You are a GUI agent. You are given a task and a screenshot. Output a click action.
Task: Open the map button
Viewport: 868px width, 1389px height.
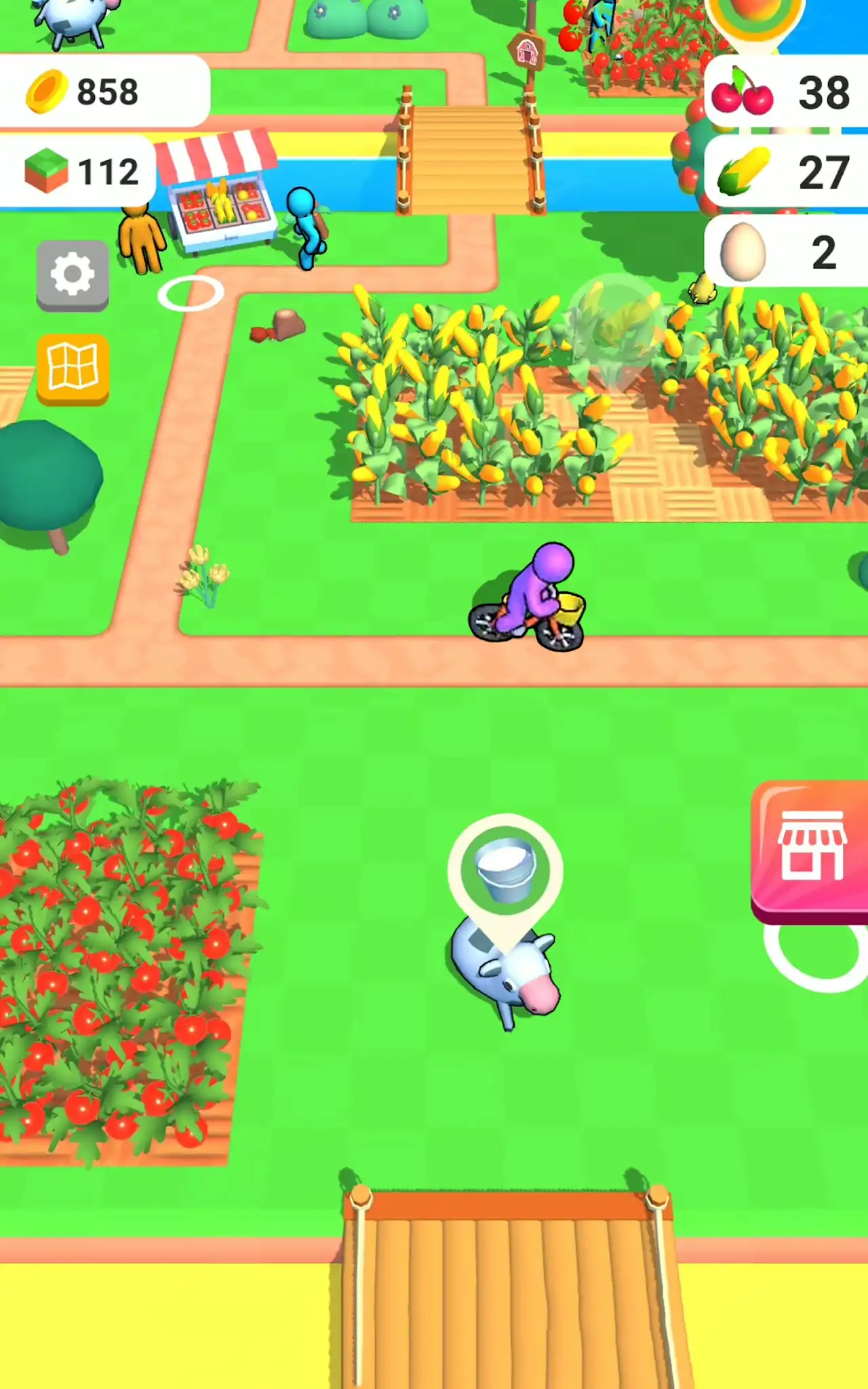tap(73, 369)
